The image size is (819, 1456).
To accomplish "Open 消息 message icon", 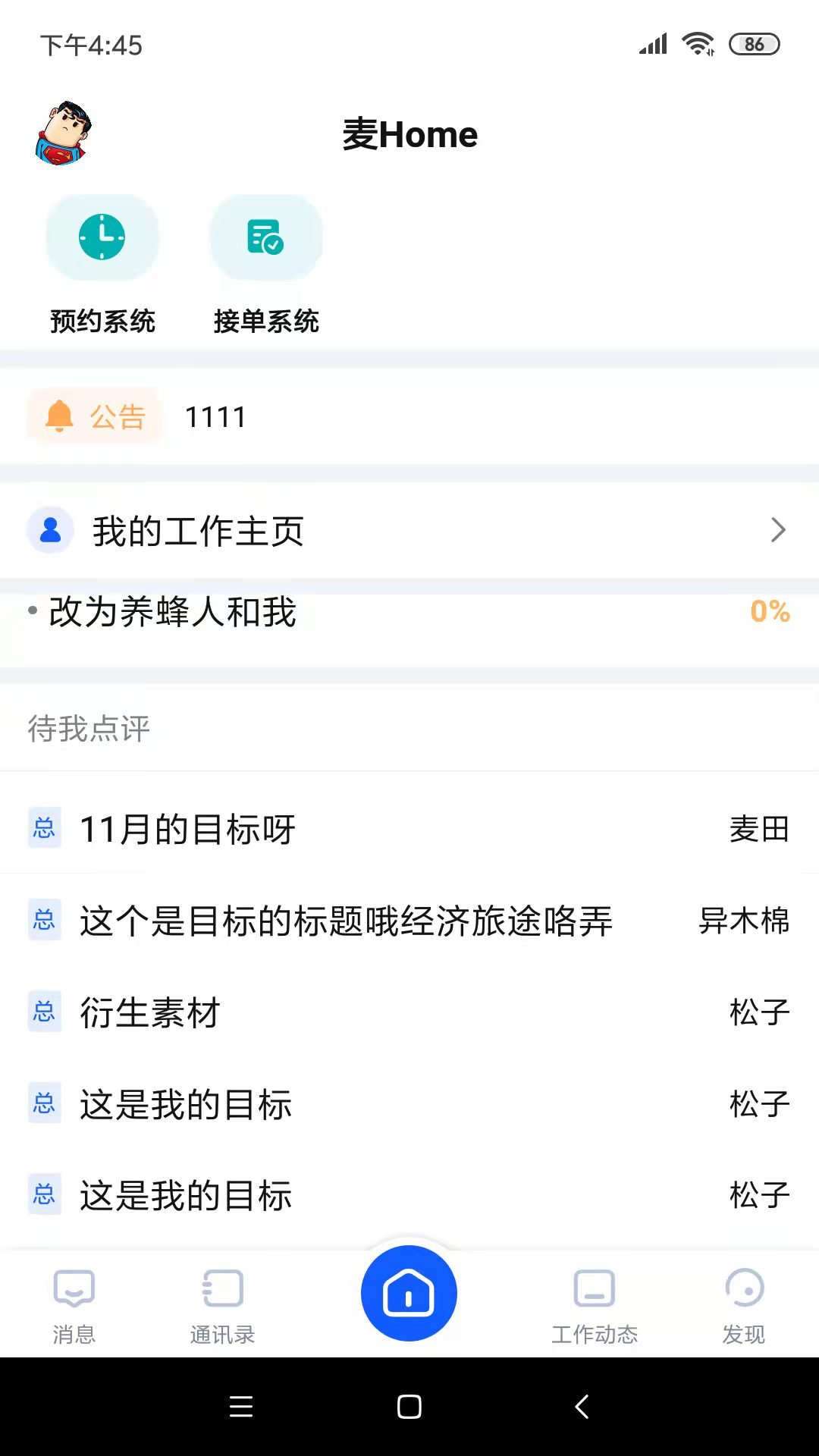I will [x=72, y=1287].
